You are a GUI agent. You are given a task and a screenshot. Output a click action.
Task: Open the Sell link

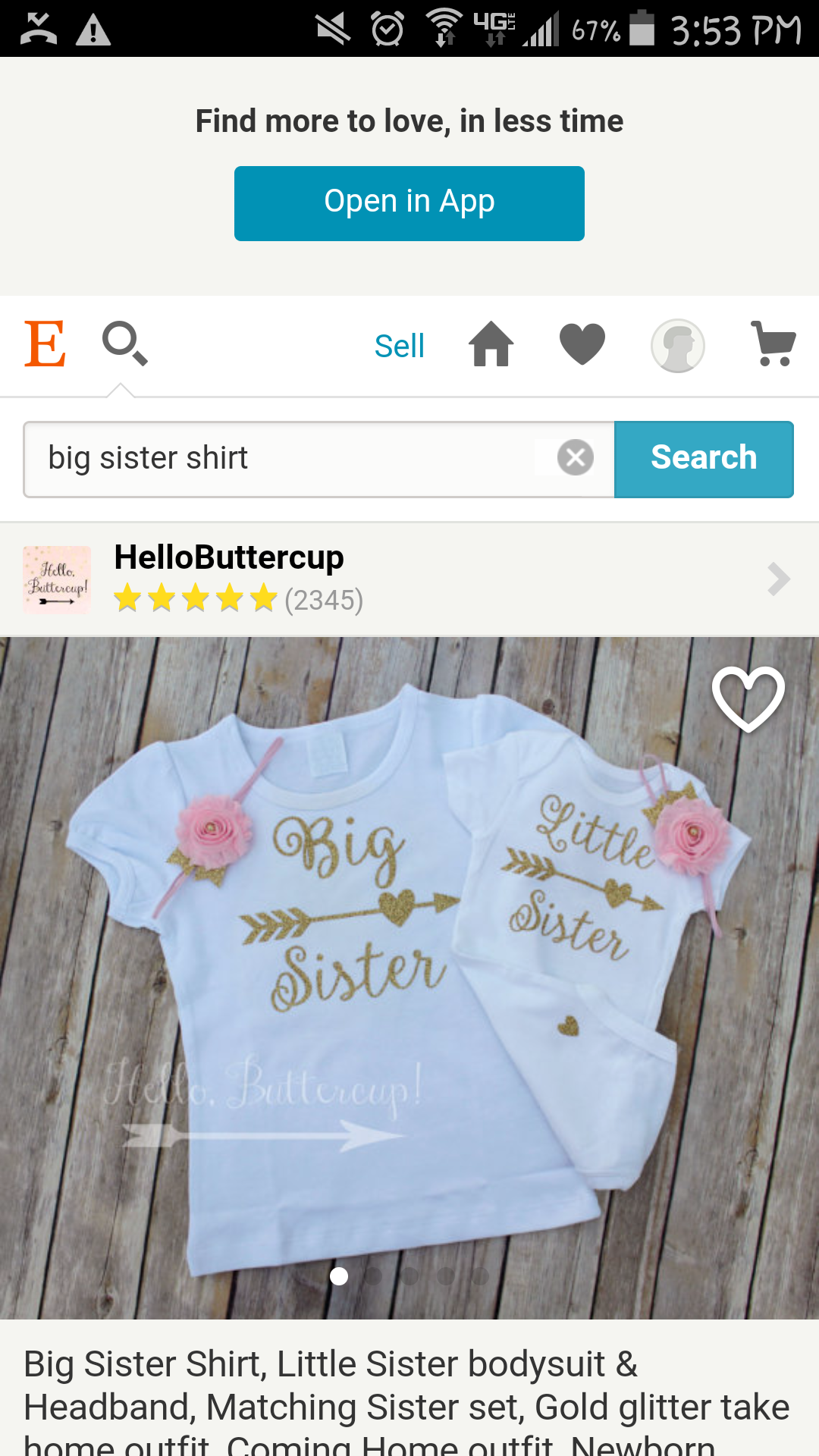click(399, 347)
